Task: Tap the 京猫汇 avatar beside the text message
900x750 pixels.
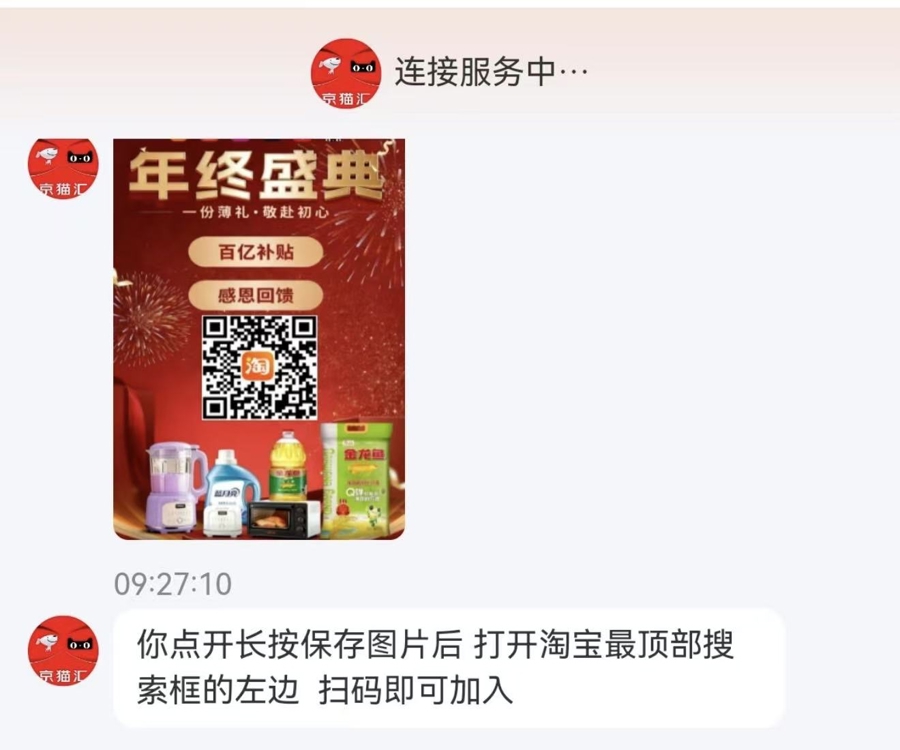Action: pyautogui.click(x=63, y=650)
